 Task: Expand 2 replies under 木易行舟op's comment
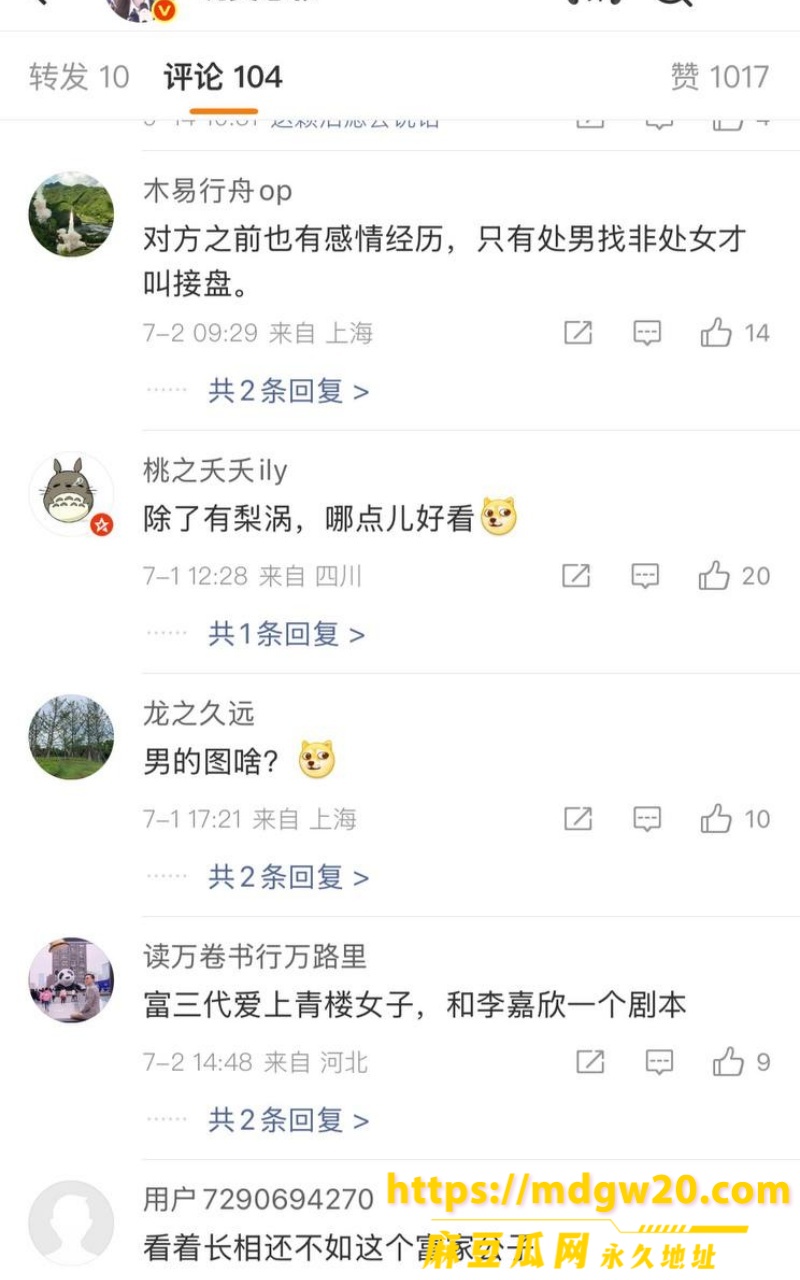(288, 391)
